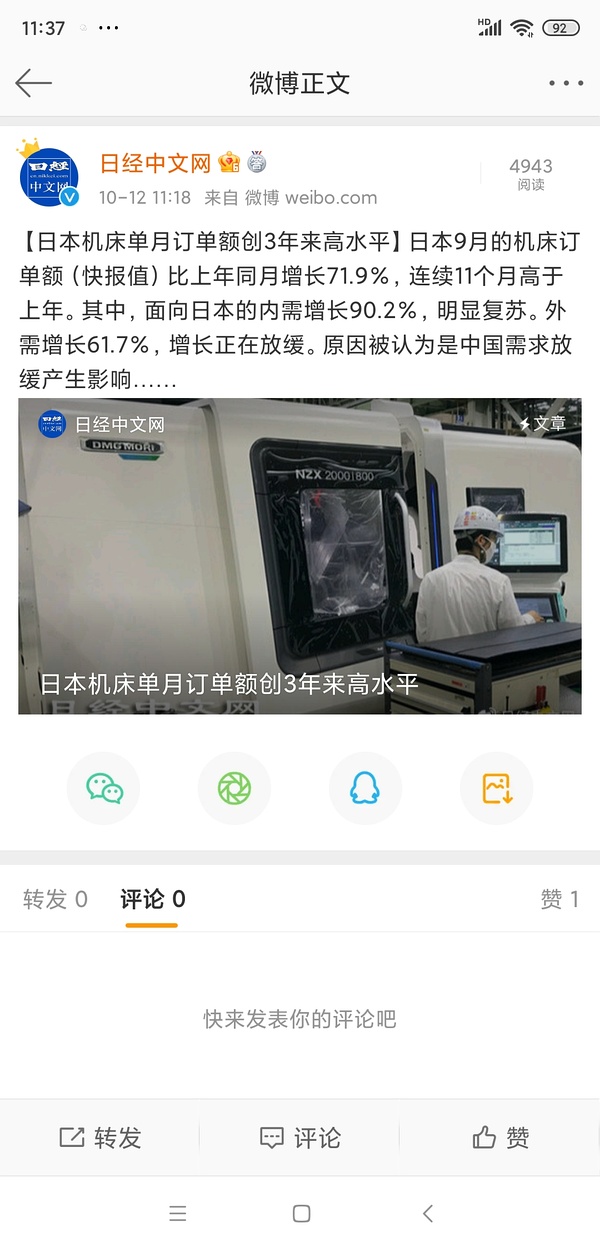Select the 评论 0 tab
Viewport: 600px width, 1248px height.
point(152,899)
